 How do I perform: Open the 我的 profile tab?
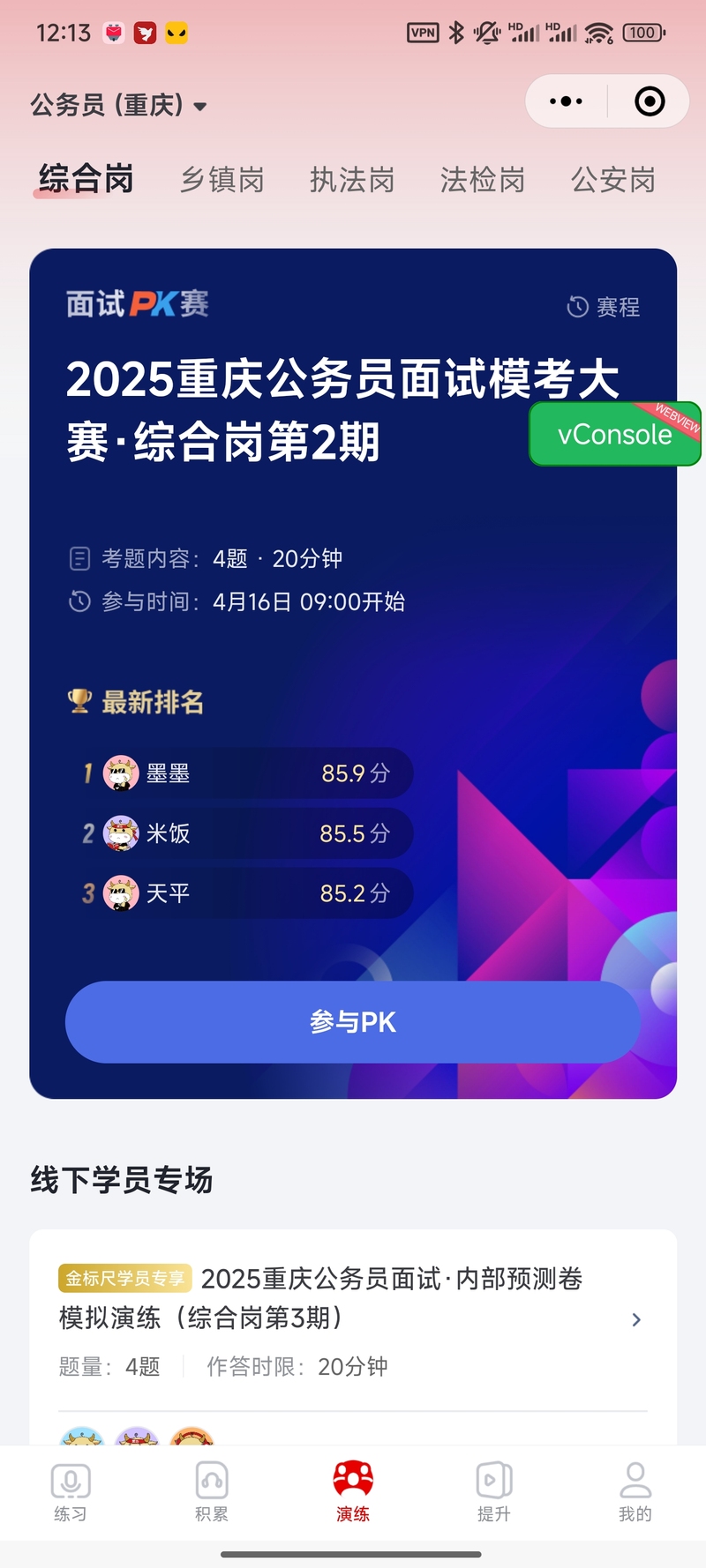point(635,1492)
